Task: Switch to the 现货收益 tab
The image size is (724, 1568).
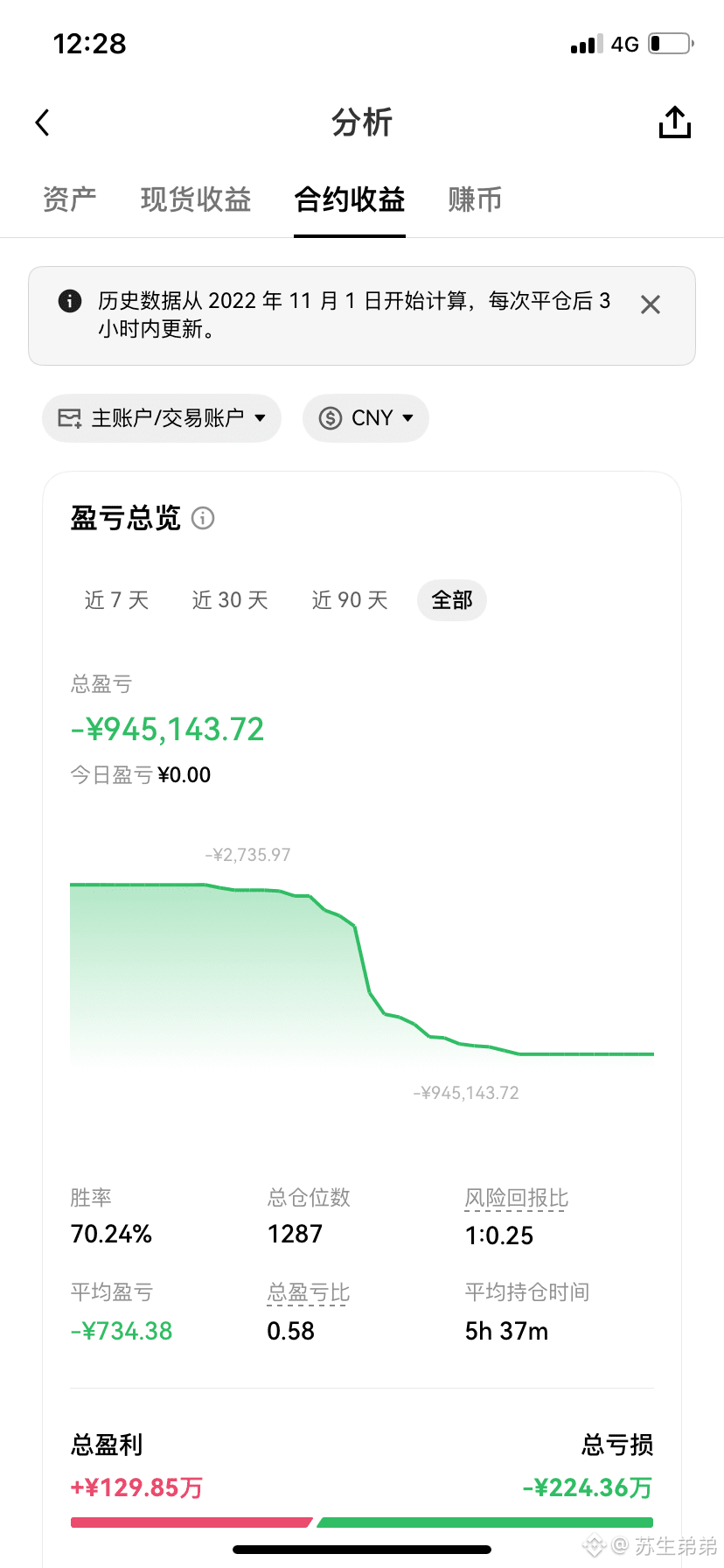Action: tap(196, 199)
